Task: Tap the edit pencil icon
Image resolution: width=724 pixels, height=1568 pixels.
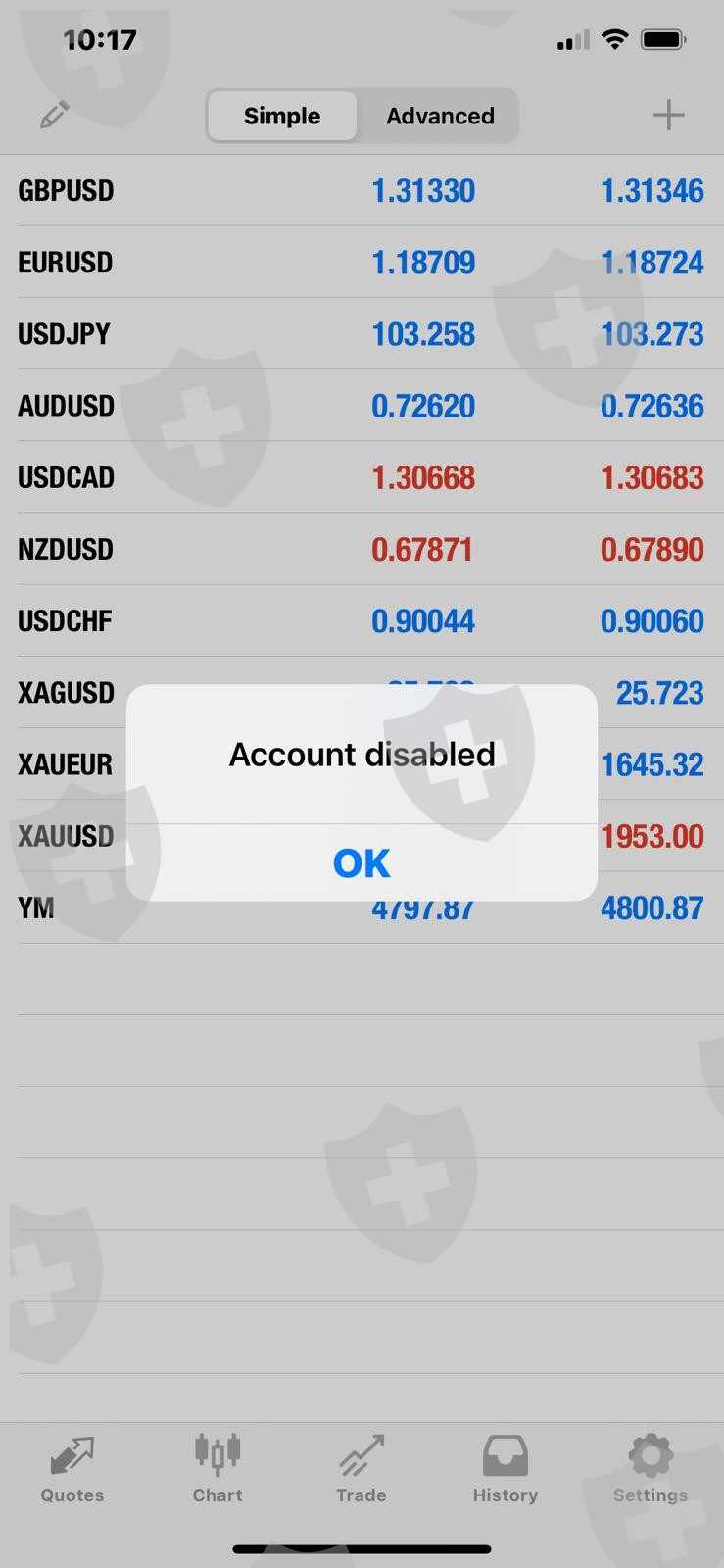Action: pyautogui.click(x=55, y=116)
